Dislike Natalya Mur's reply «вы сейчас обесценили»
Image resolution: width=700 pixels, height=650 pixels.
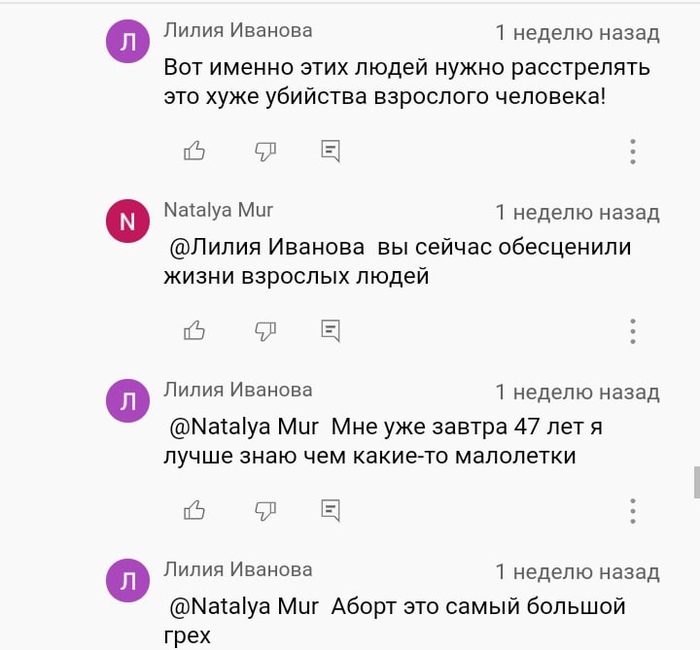[x=265, y=330]
